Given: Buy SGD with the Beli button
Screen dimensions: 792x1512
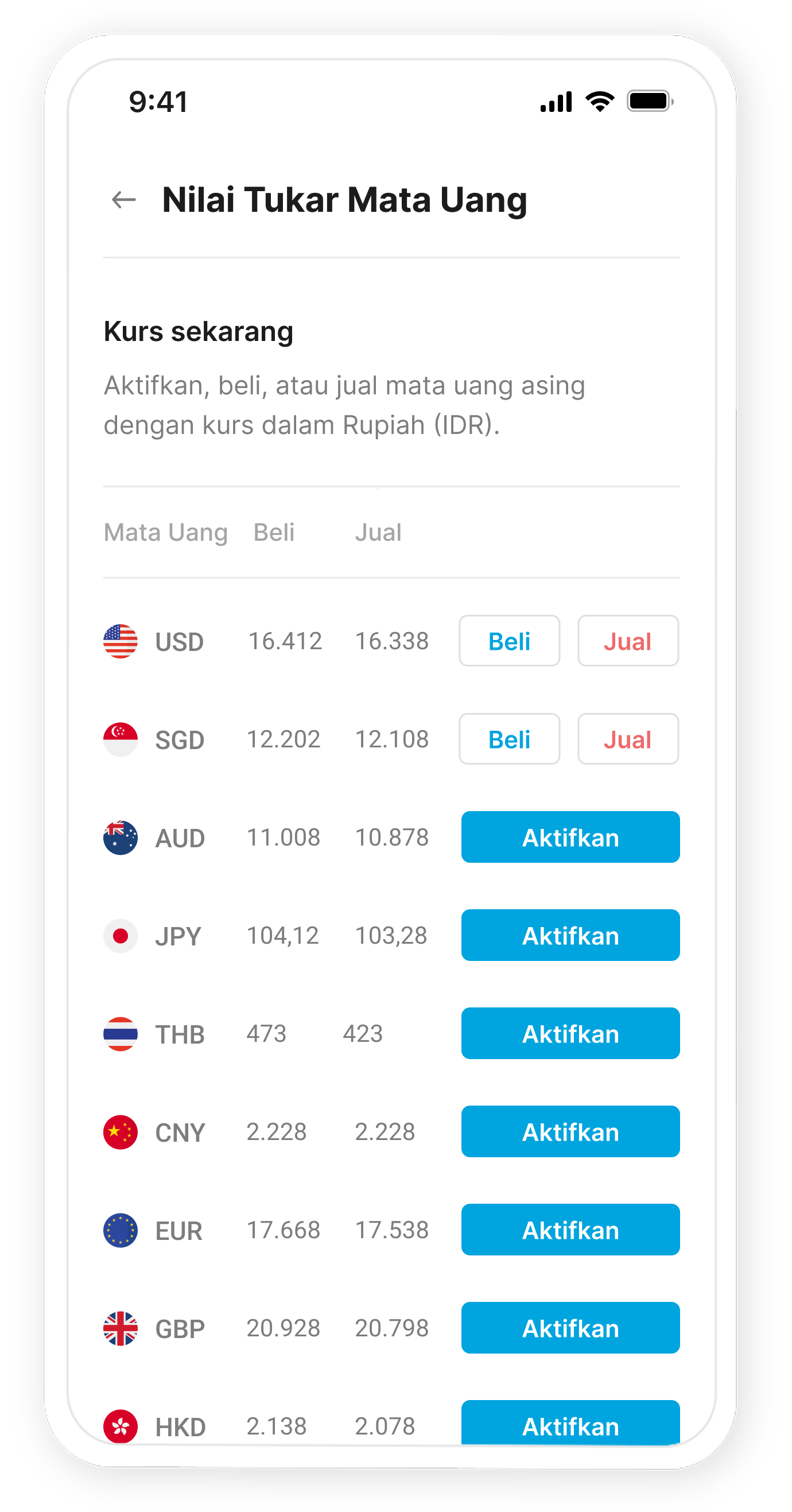Looking at the screenshot, I should 509,739.
